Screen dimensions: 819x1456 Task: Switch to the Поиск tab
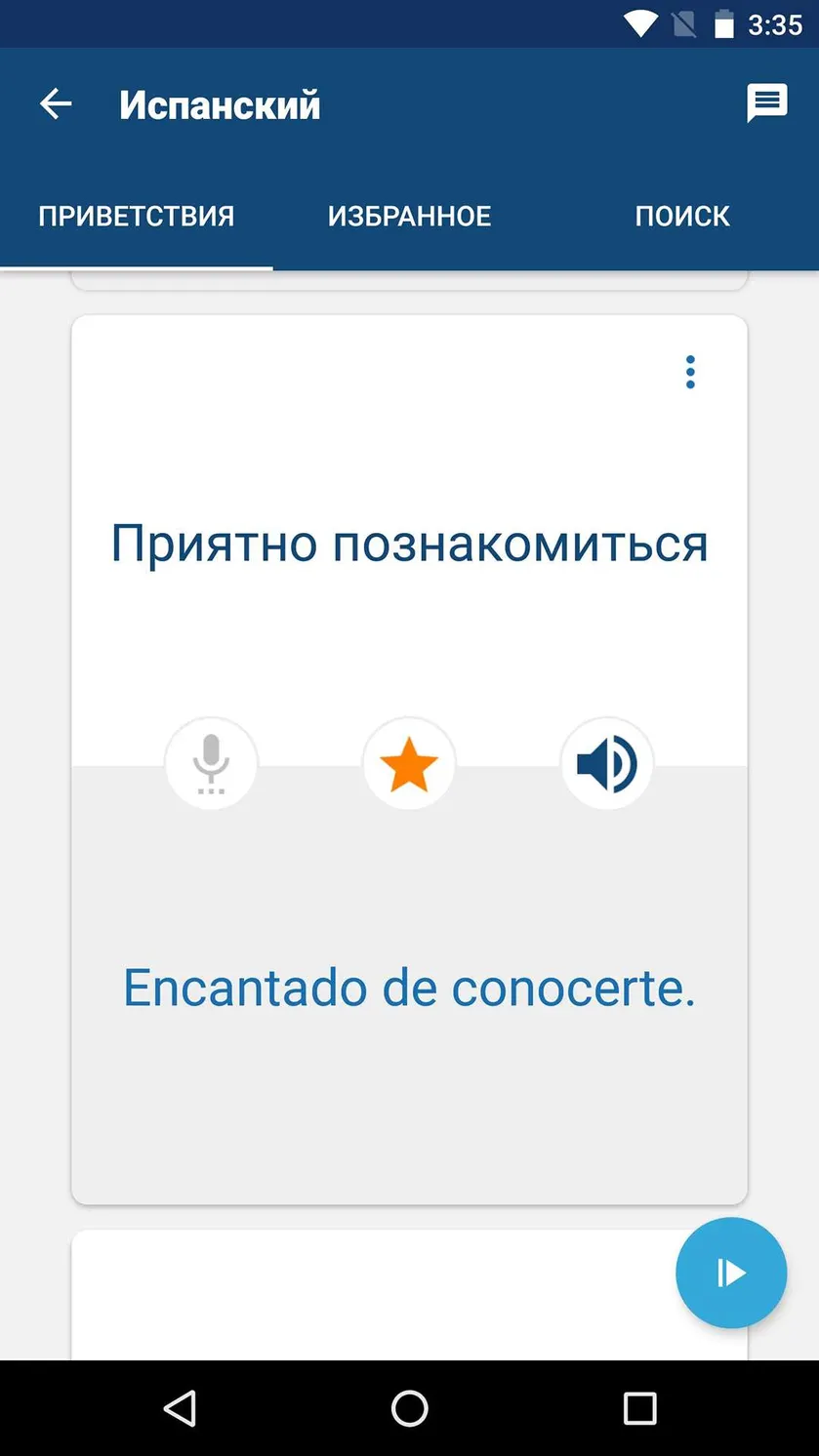(x=682, y=216)
